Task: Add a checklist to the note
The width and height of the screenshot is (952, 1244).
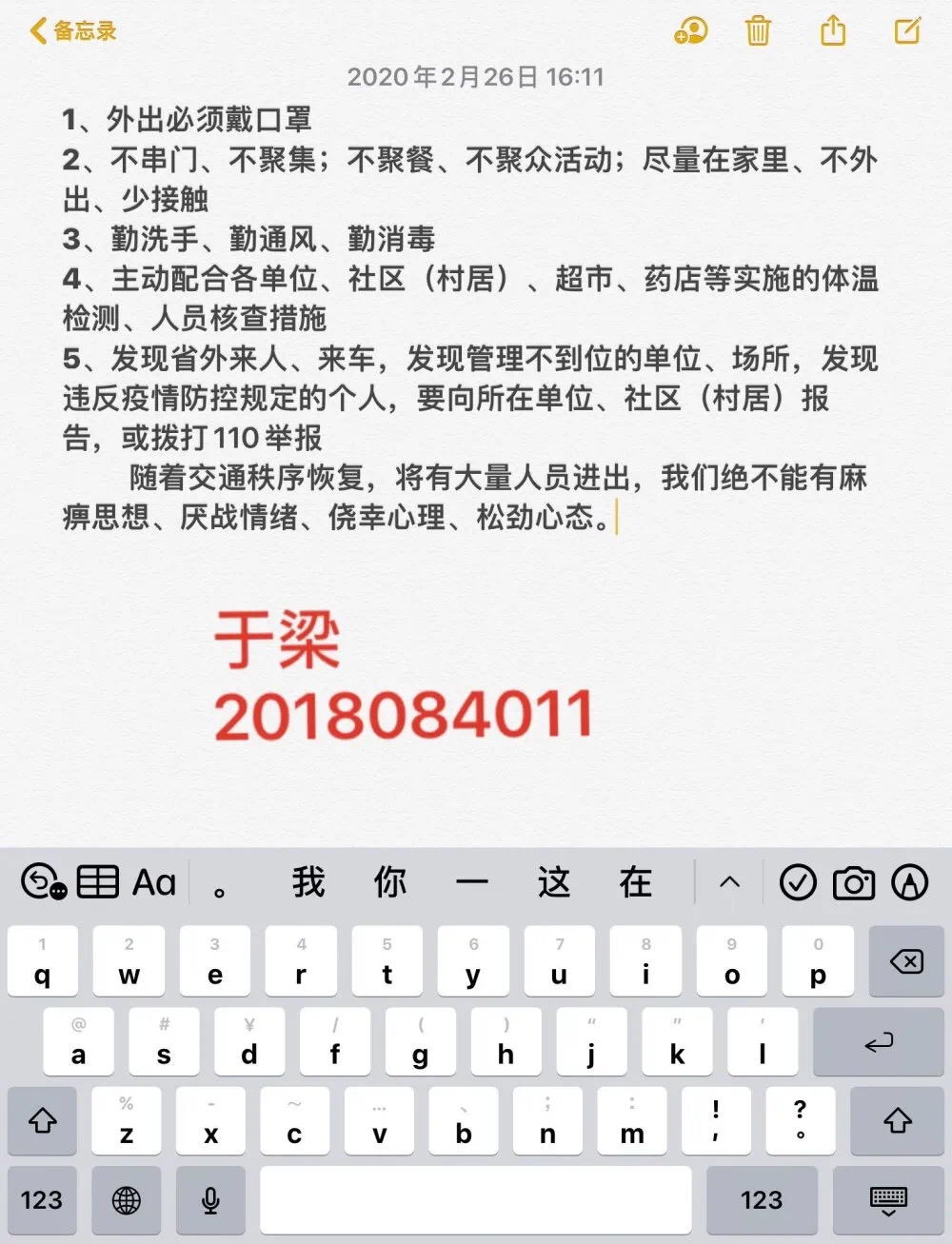Action: point(798,882)
